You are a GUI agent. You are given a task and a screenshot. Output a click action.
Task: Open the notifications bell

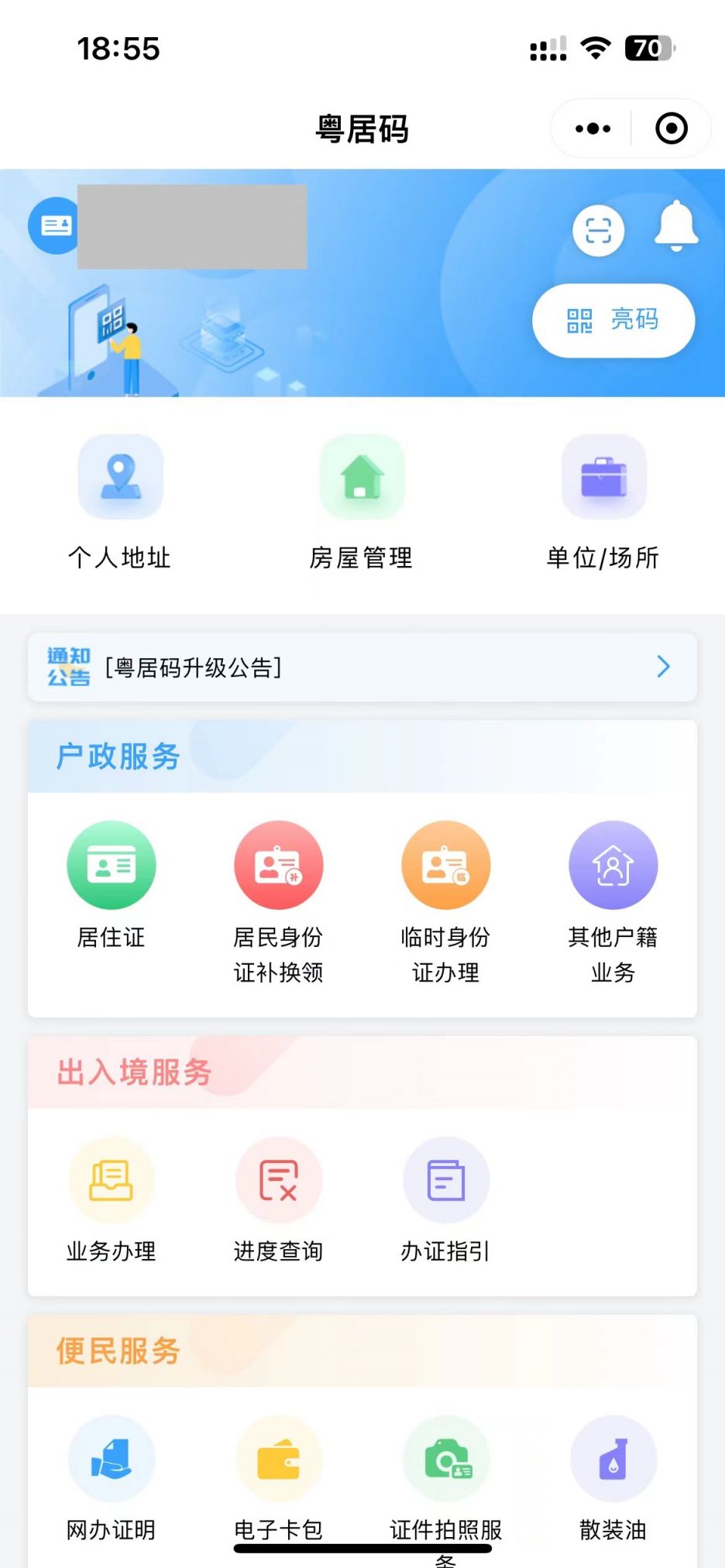point(676,226)
